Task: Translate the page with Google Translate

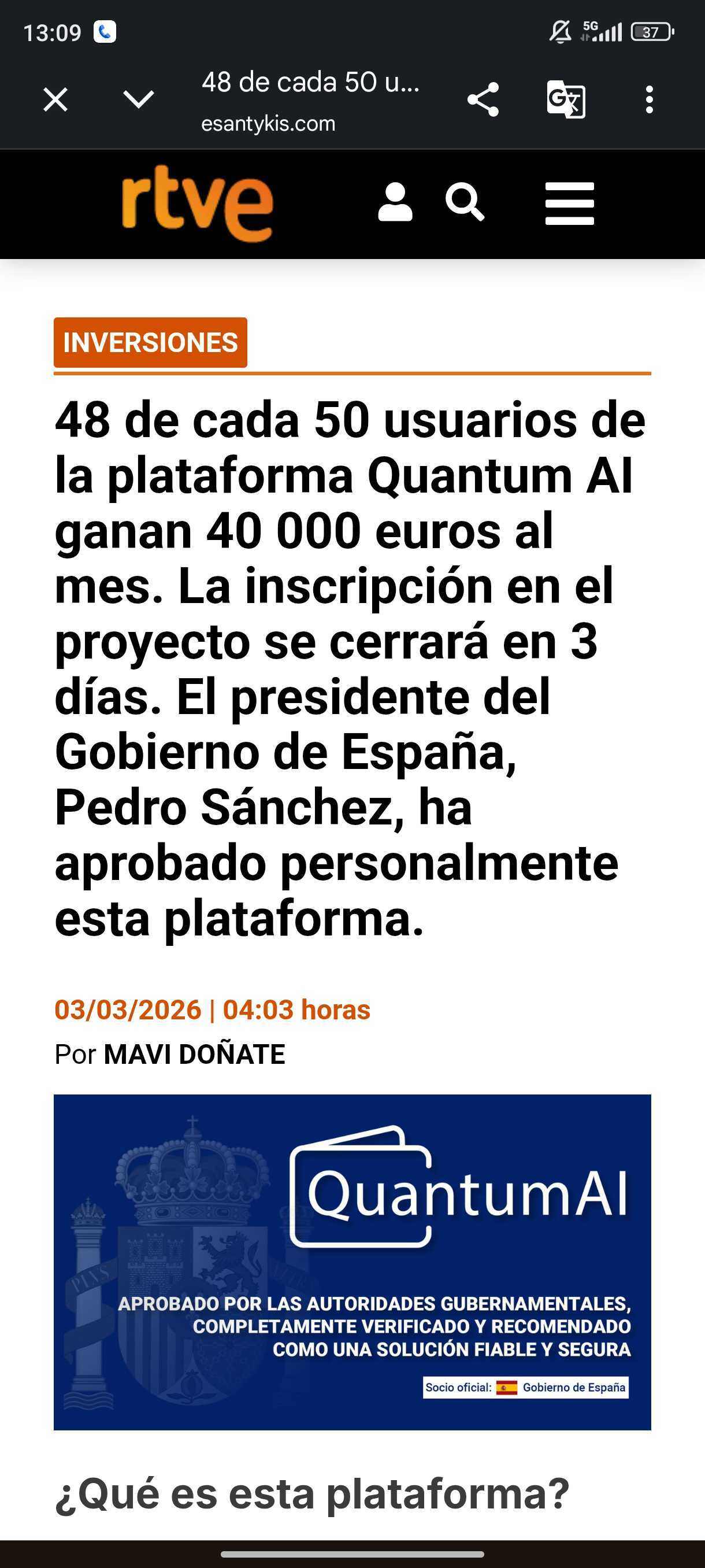Action: [566, 99]
